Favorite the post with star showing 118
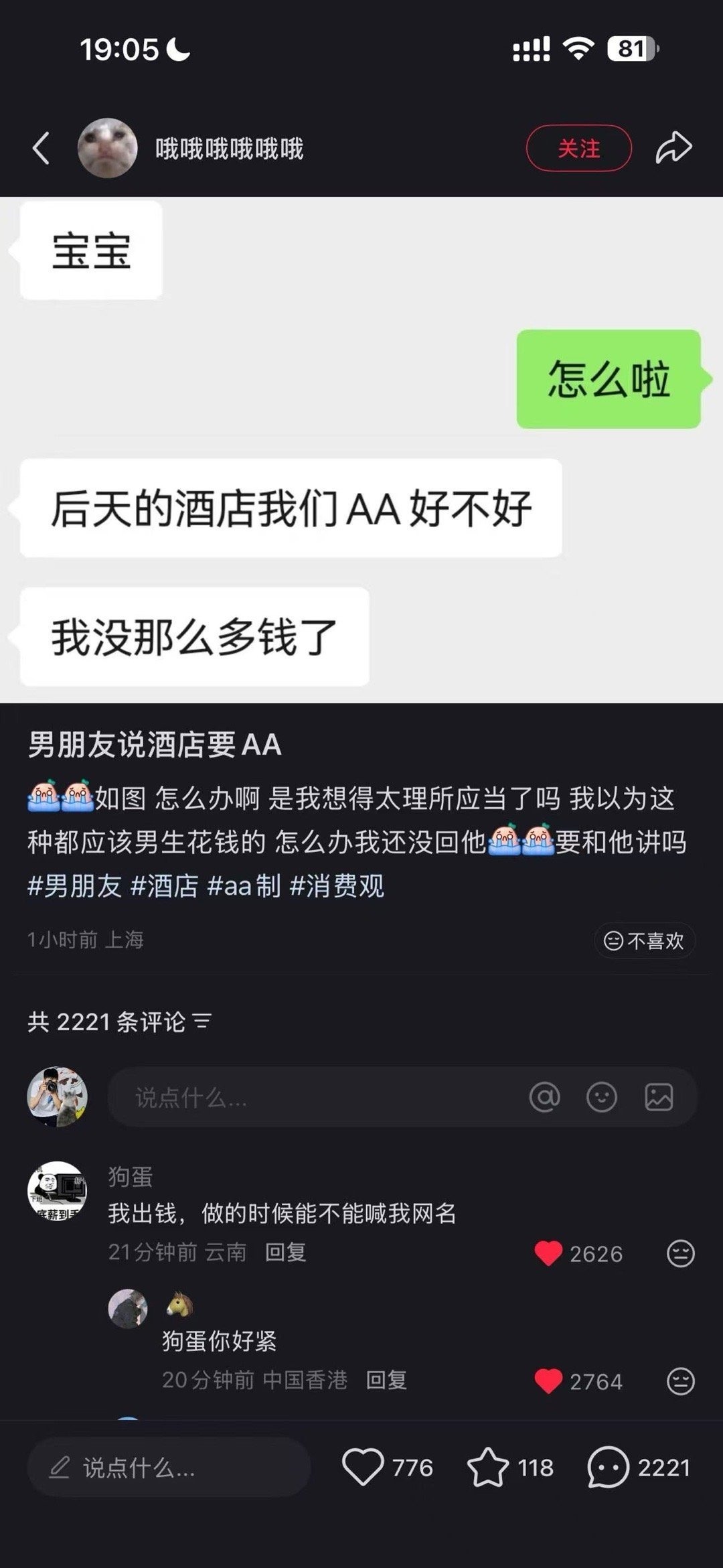This screenshot has height=1568, width=723. click(x=487, y=1468)
